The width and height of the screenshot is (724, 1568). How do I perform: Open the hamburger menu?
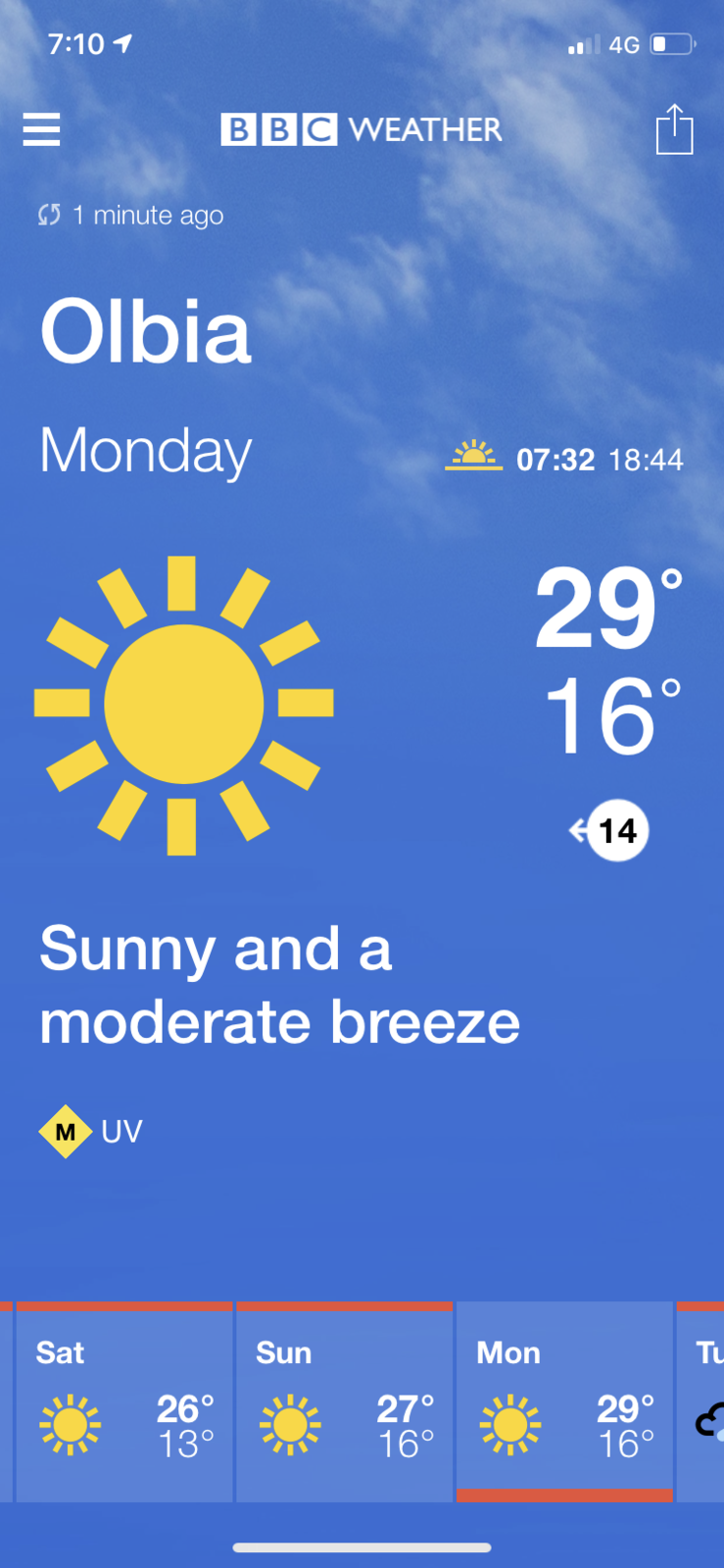(x=41, y=129)
